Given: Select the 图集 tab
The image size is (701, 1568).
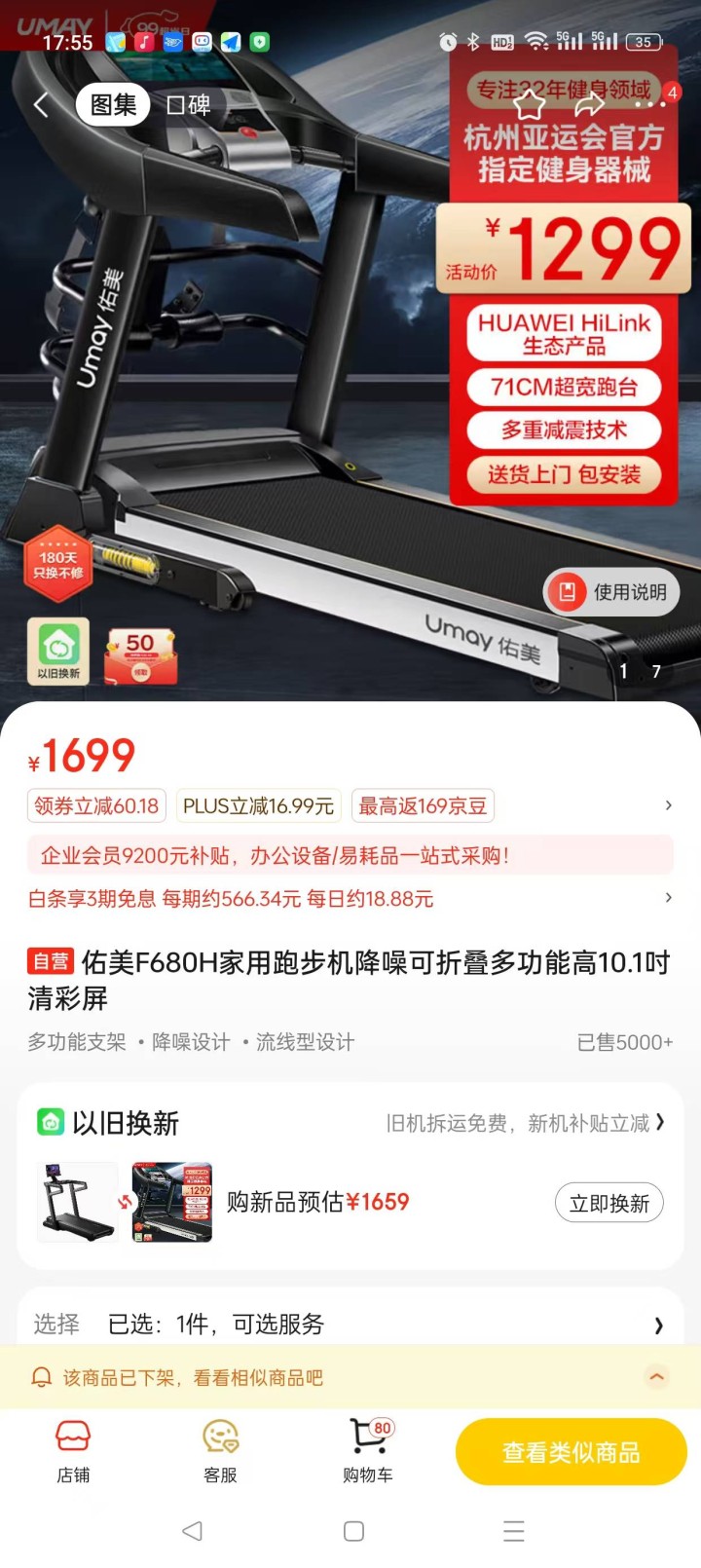Looking at the screenshot, I should [x=113, y=105].
